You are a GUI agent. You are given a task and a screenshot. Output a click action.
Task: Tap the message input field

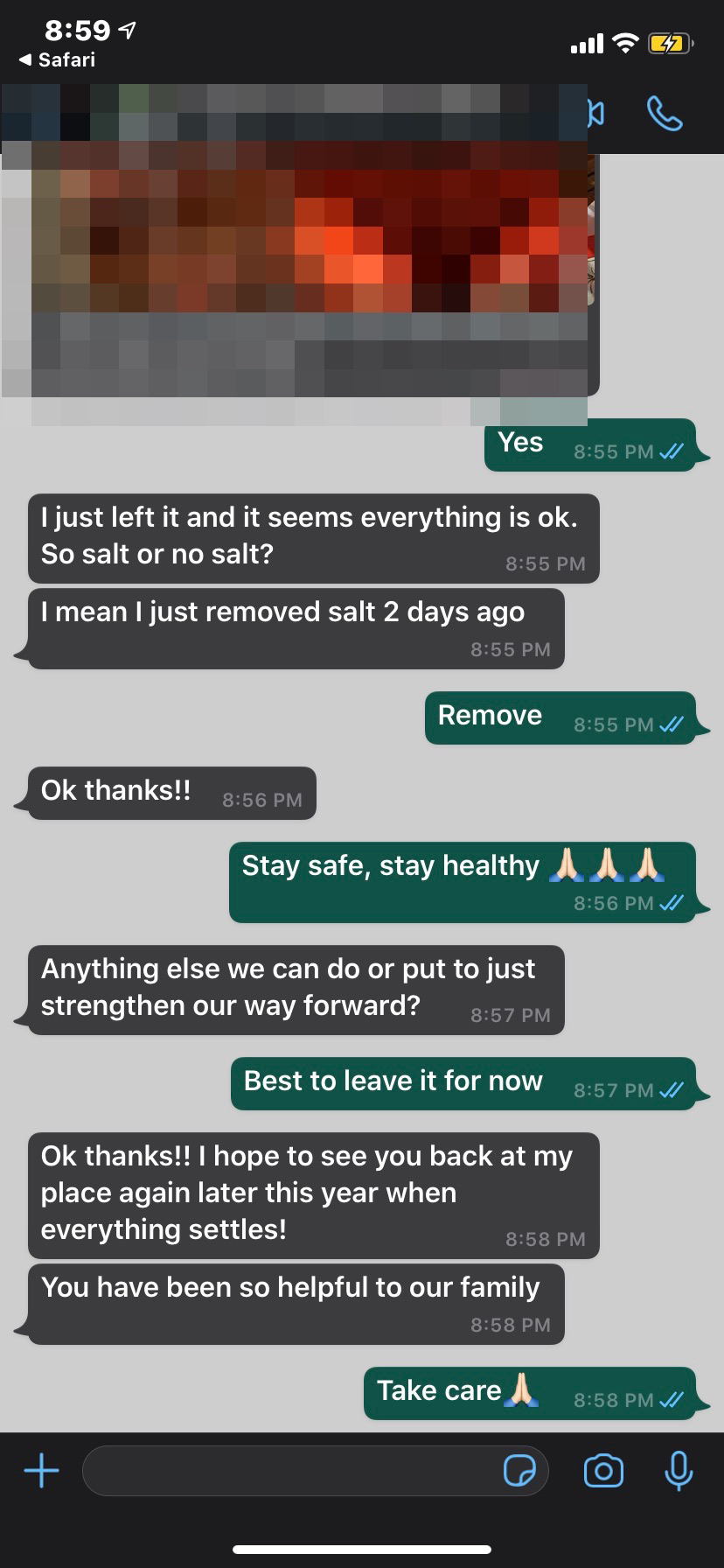click(289, 1471)
